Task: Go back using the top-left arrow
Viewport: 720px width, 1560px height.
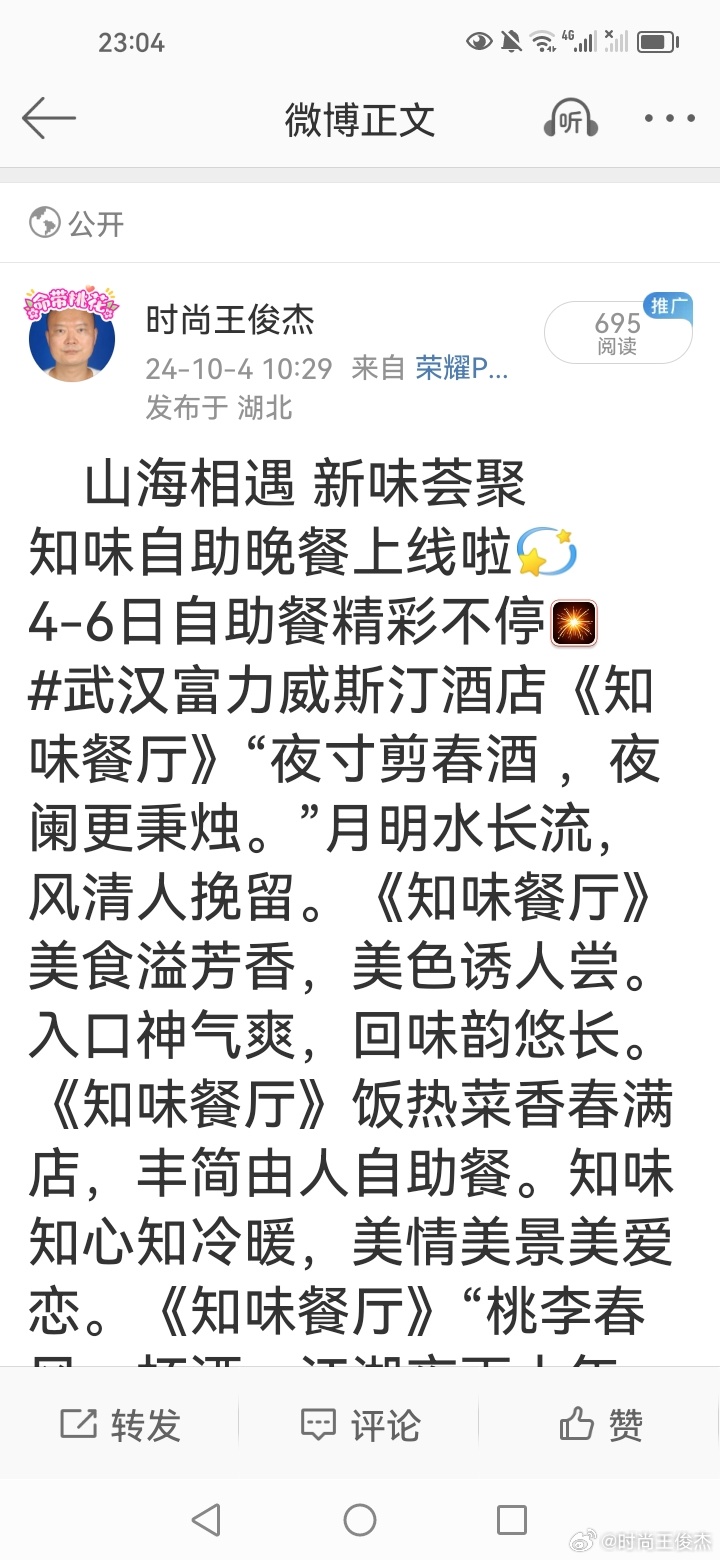Action: 48,120
